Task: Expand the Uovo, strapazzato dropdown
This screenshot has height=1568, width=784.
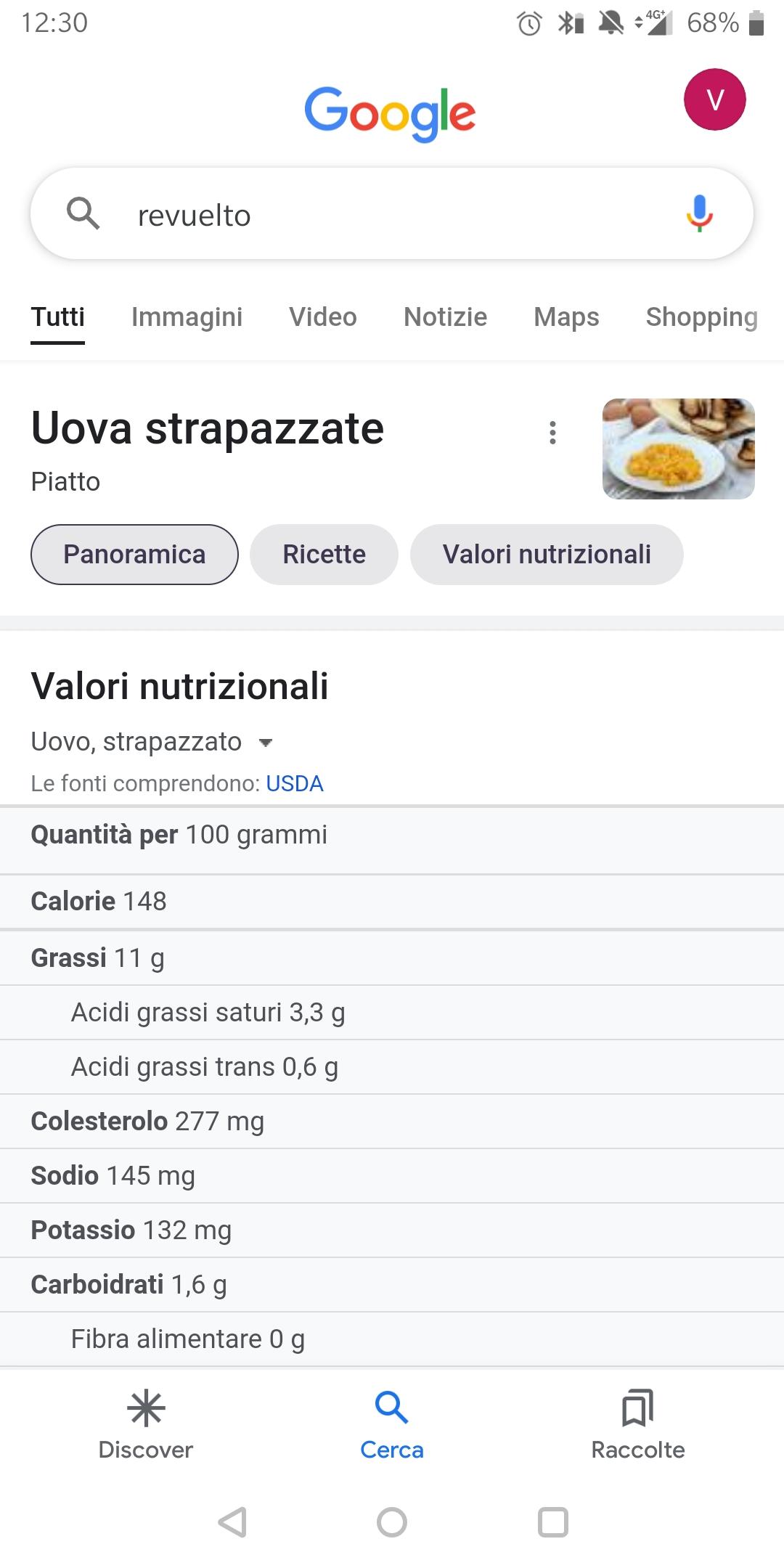Action: 152,742
